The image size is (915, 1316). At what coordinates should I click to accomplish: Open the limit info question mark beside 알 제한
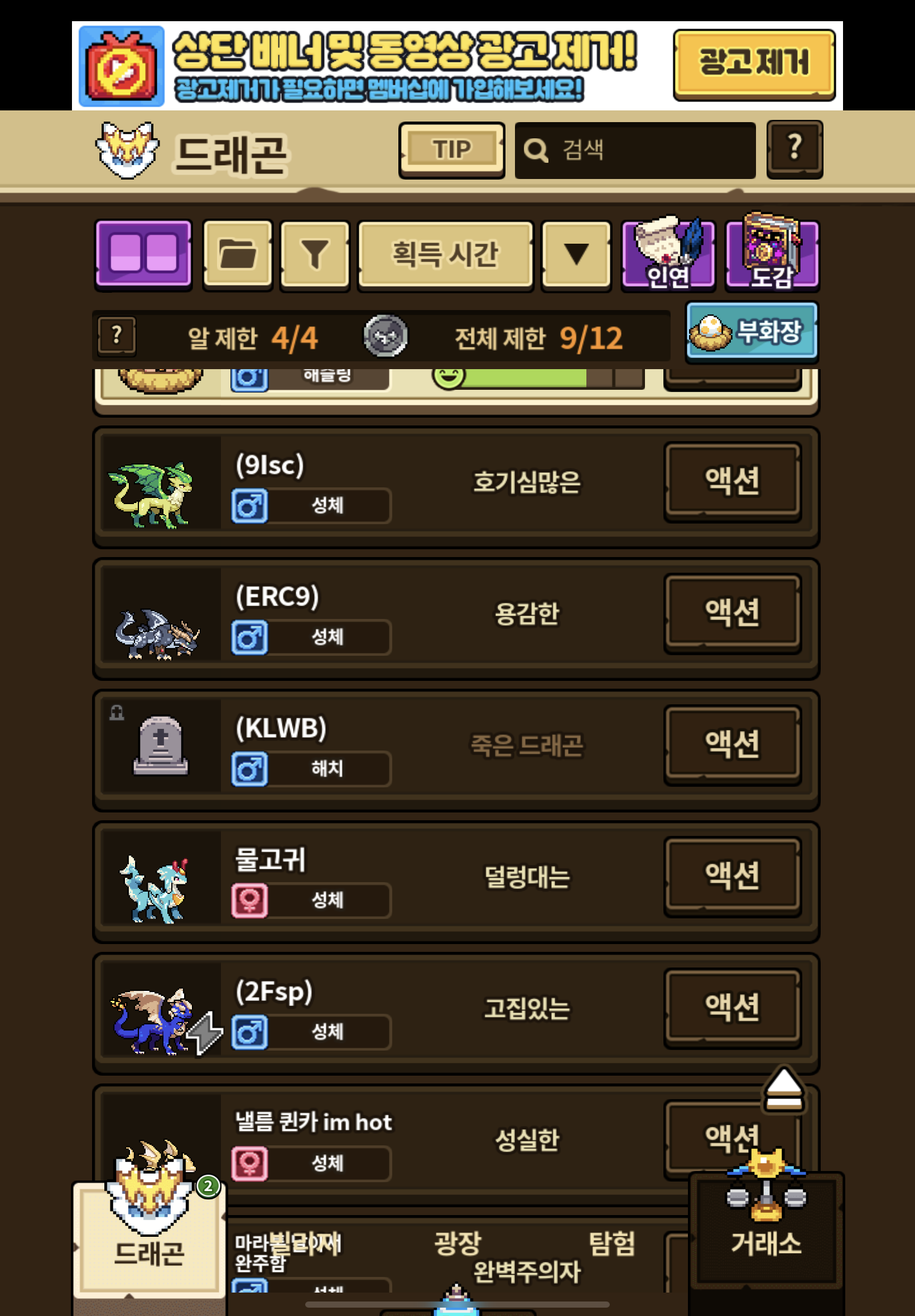117,335
